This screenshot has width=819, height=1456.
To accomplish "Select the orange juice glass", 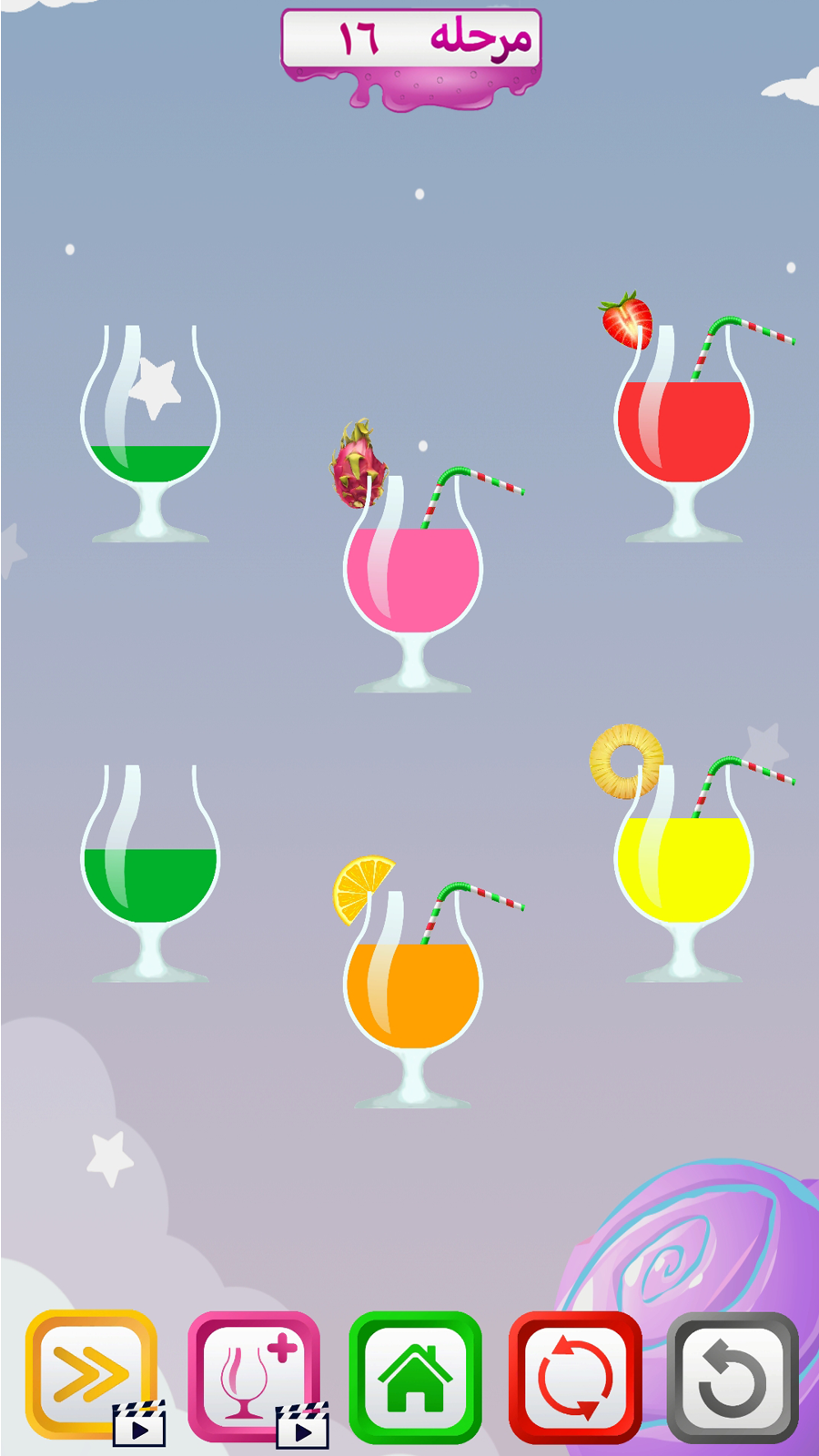I will pos(413,994).
